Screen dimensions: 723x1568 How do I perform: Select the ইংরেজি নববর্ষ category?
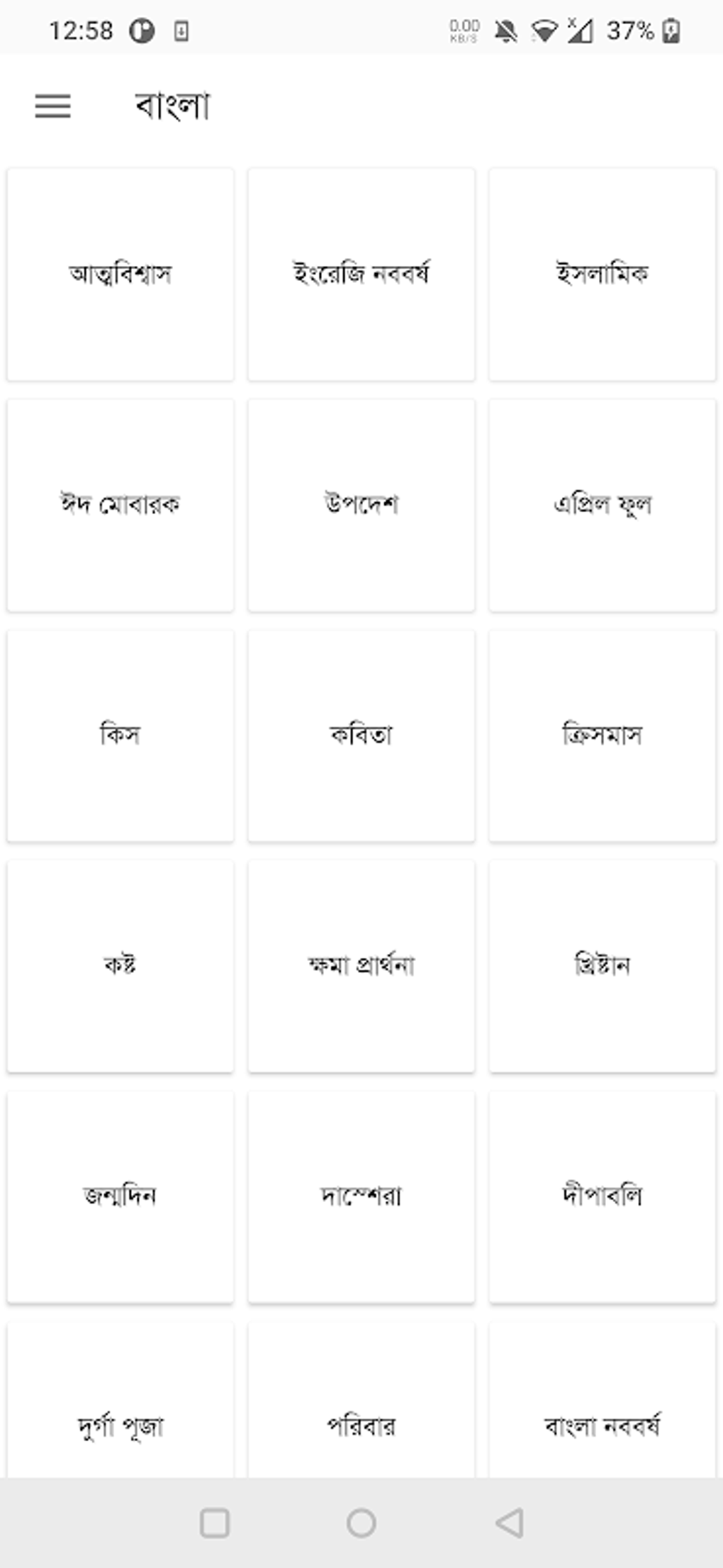click(361, 274)
